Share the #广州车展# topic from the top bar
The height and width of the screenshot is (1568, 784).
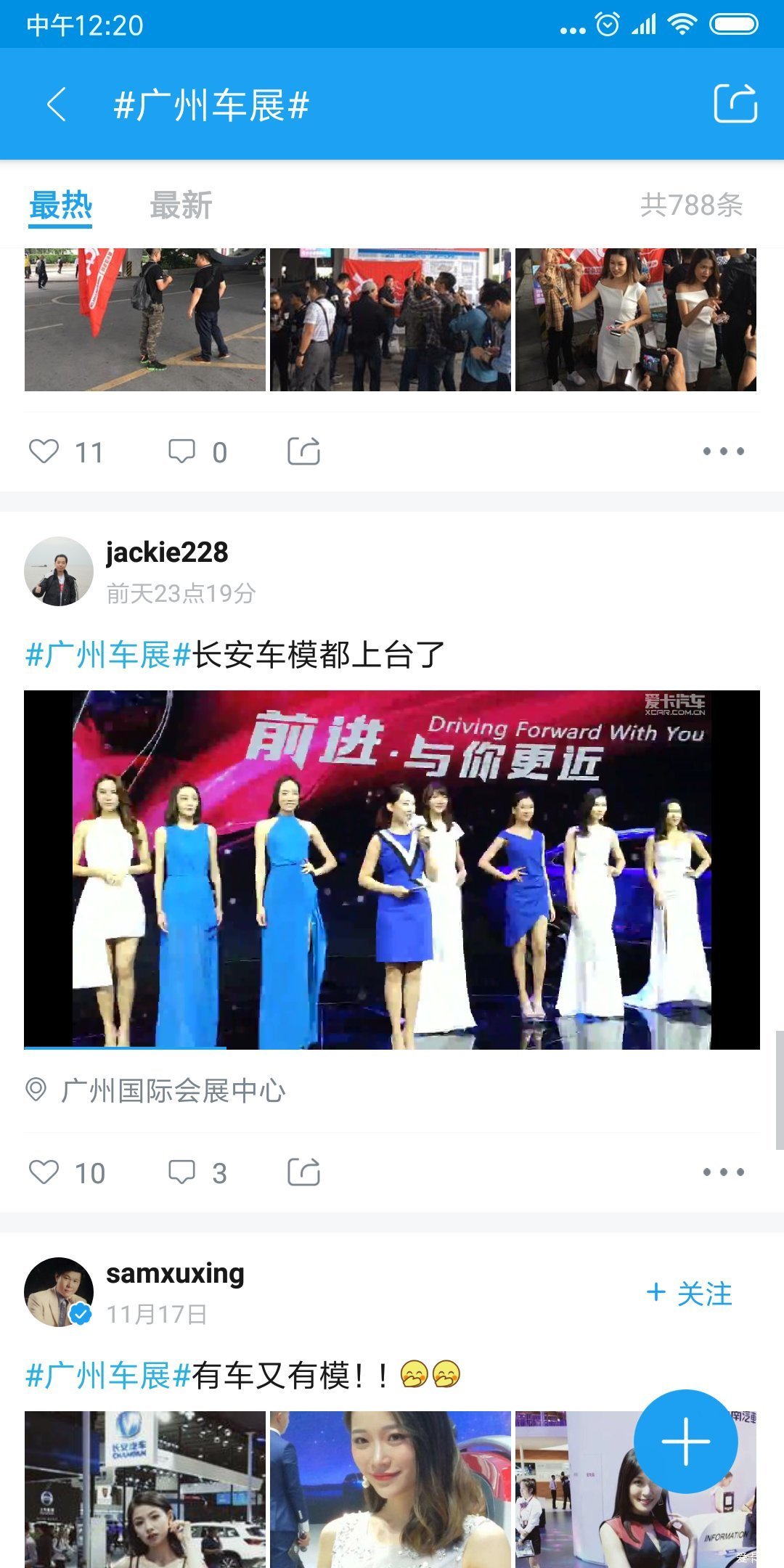point(735,104)
